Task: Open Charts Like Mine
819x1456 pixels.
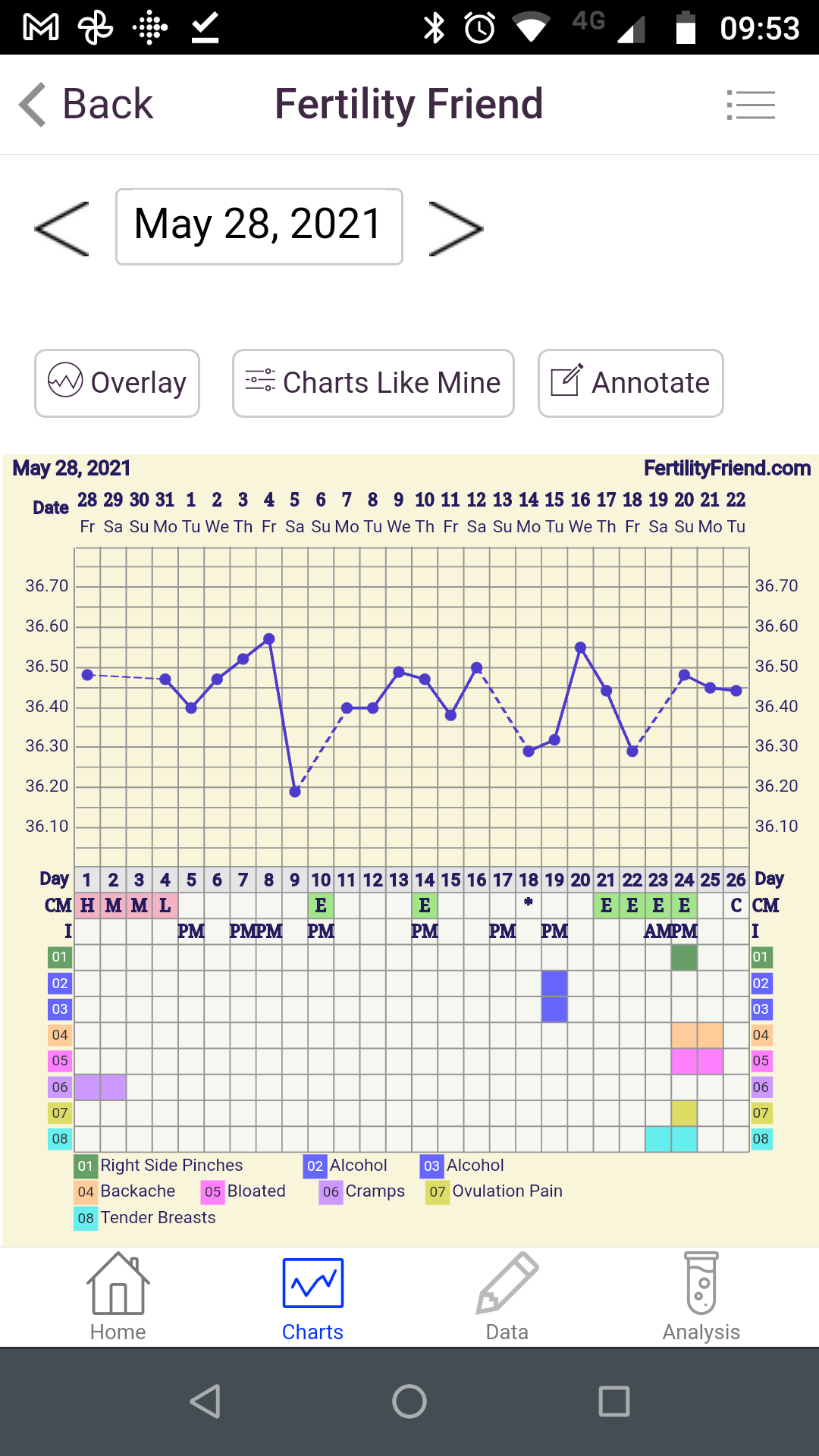Action: [x=373, y=383]
